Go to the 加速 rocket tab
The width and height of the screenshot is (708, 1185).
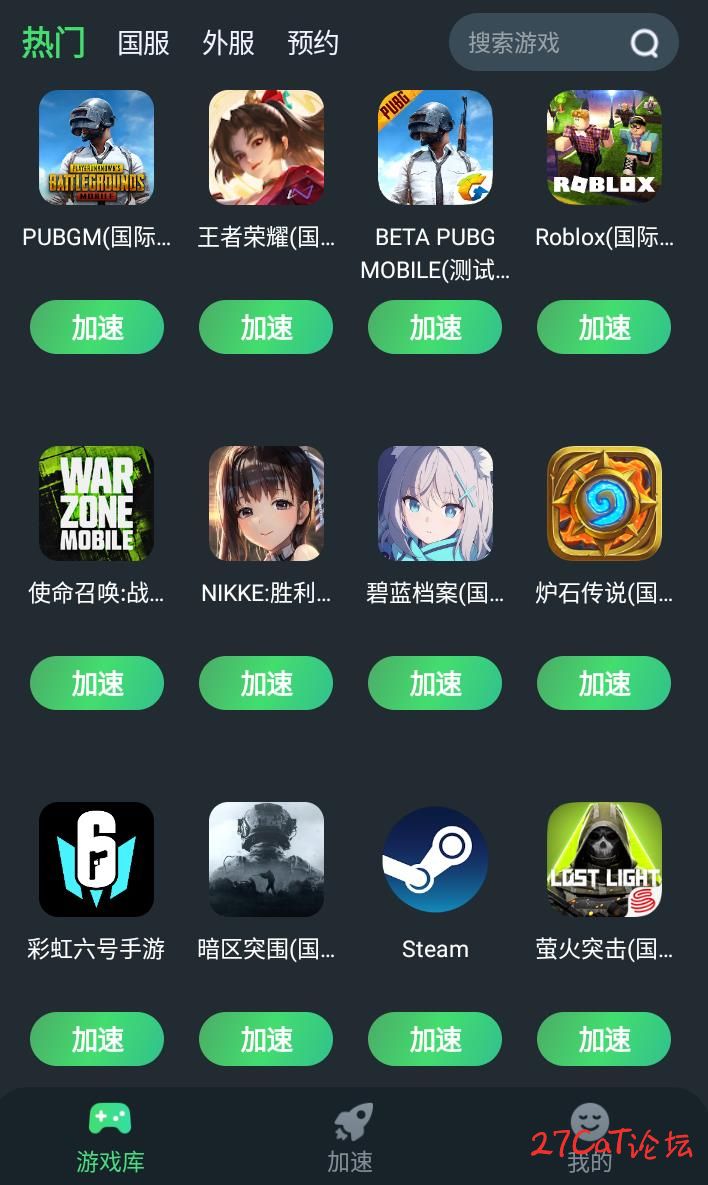pyautogui.click(x=351, y=1137)
